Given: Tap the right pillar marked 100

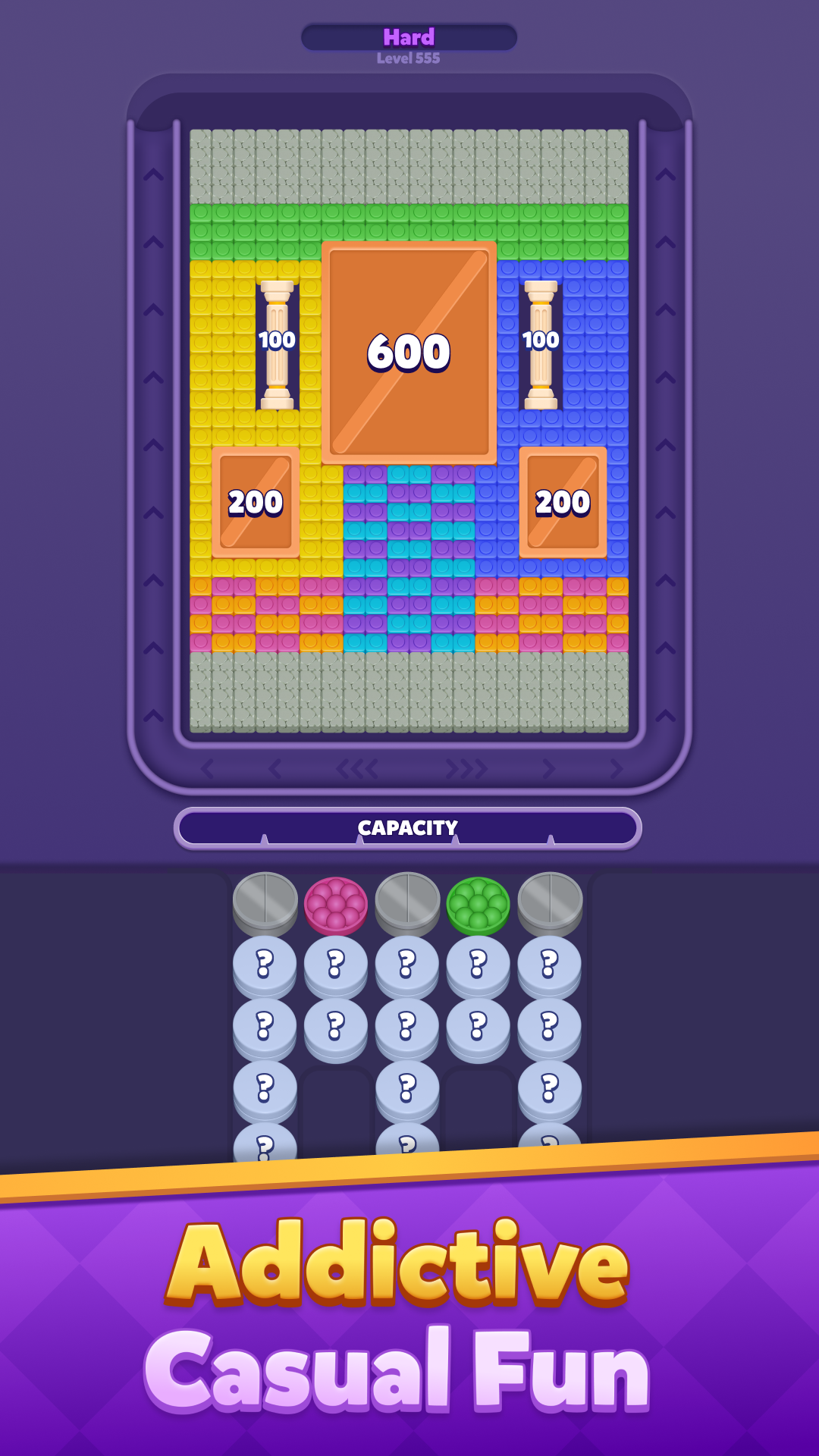Looking at the screenshot, I should click(540, 340).
